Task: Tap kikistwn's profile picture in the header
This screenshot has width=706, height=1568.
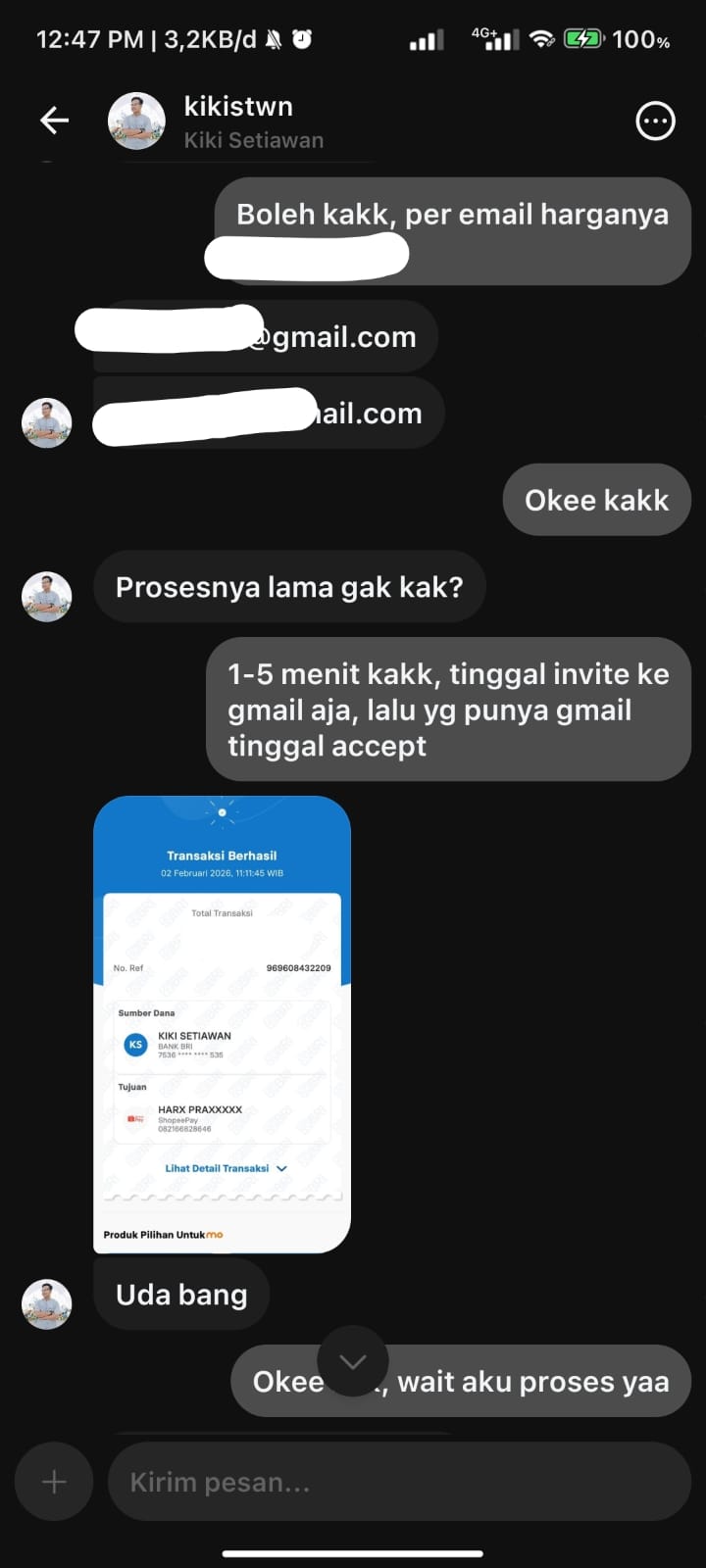Action: coord(136,120)
